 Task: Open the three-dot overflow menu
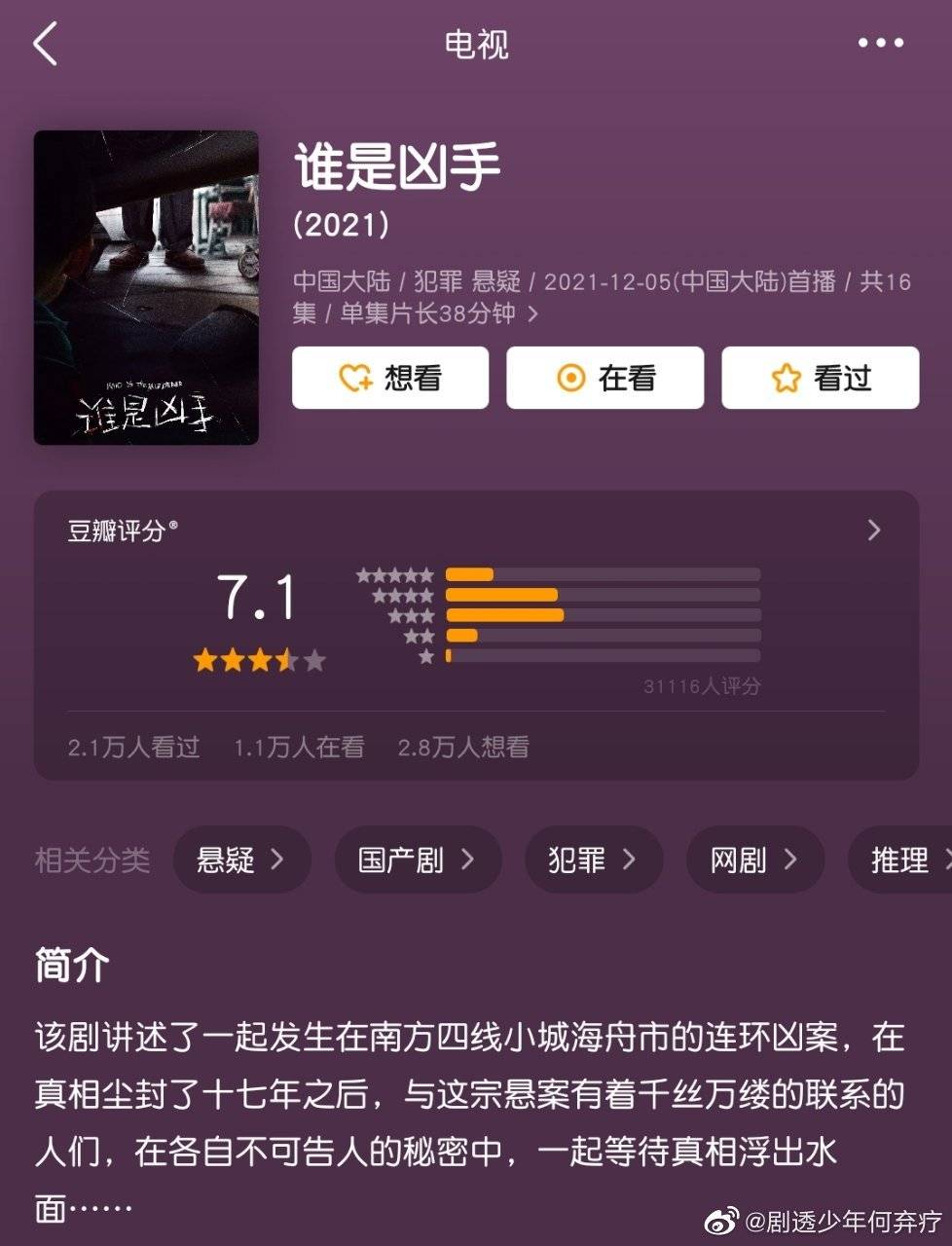tap(880, 44)
